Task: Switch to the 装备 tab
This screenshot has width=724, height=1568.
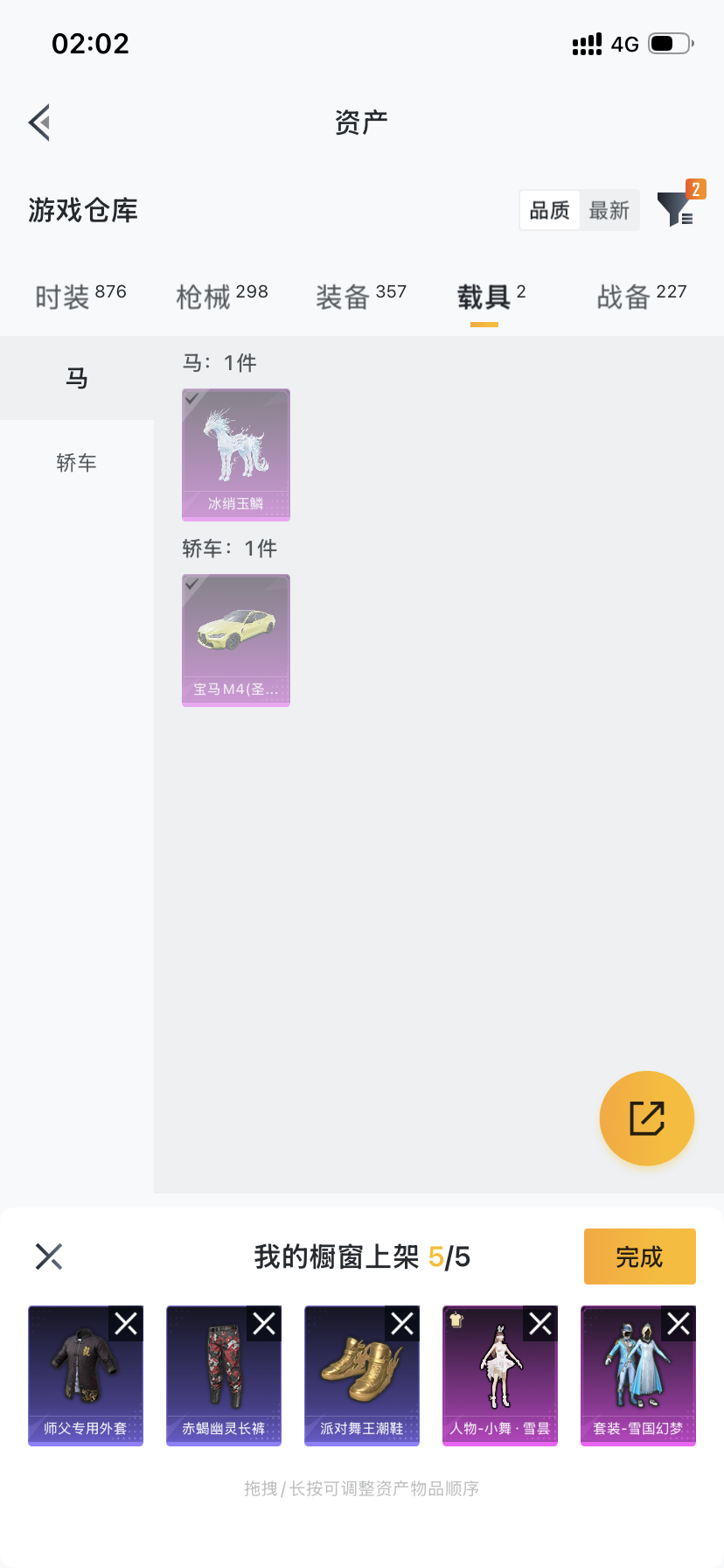Action: click(x=361, y=297)
